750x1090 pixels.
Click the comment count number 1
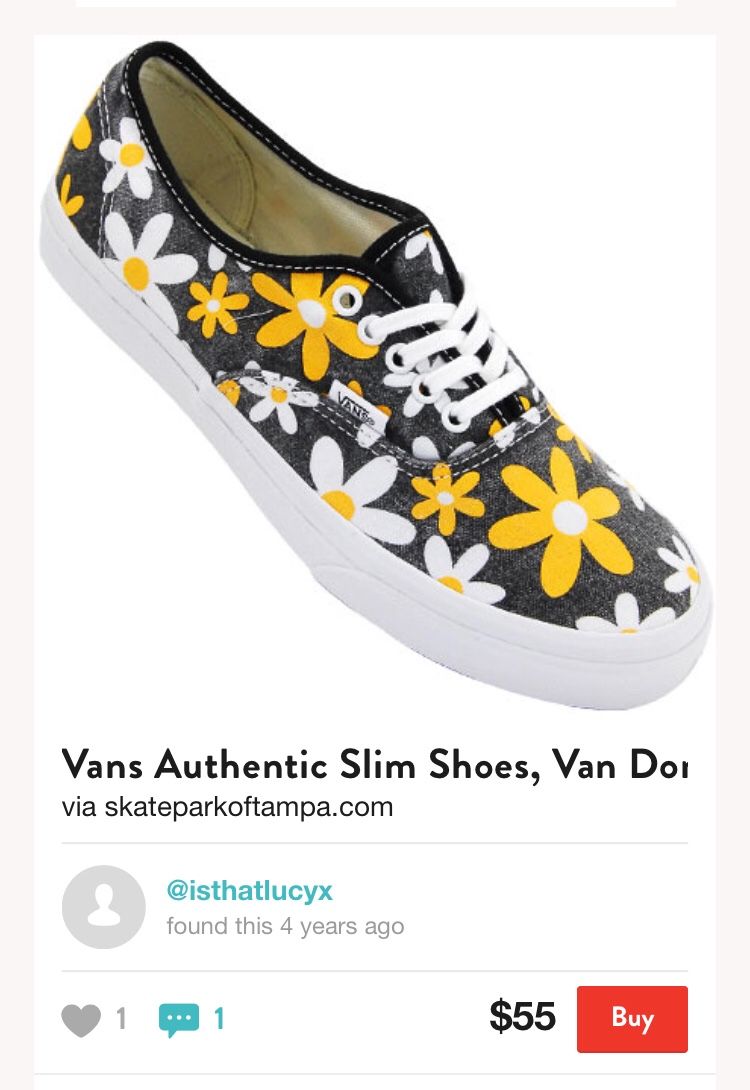click(x=218, y=1020)
